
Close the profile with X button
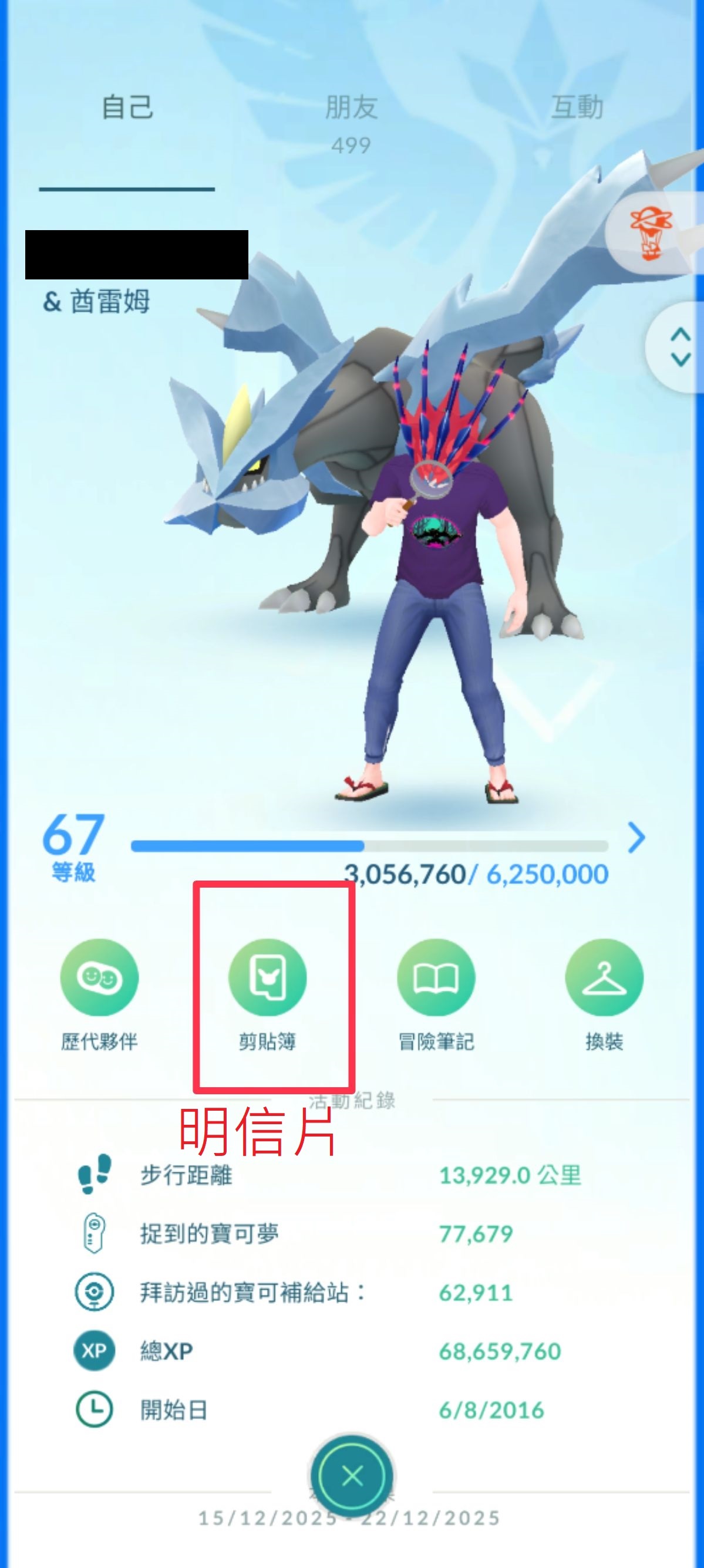click(x=353, y=1475)
